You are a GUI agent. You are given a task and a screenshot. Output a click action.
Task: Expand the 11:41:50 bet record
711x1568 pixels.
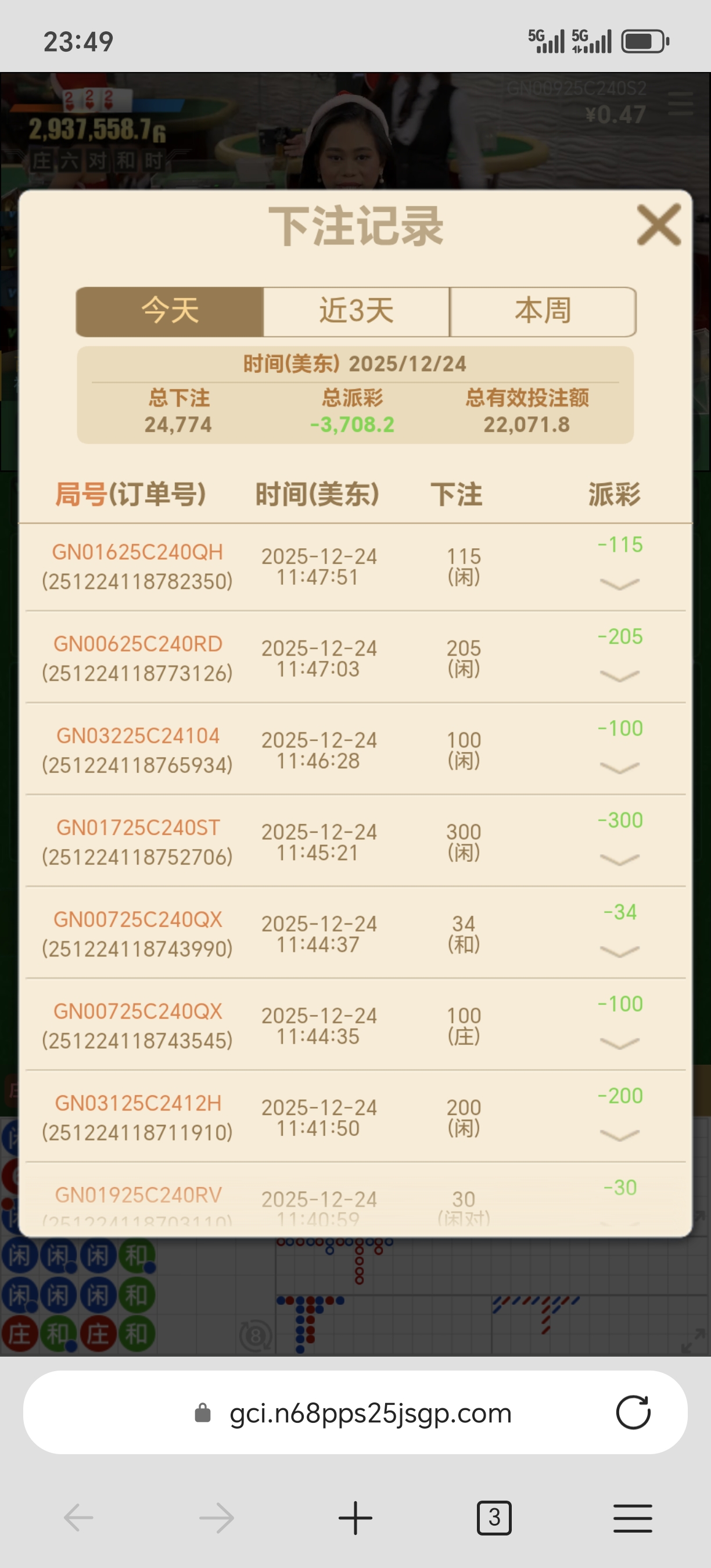tap(619, 1136)
